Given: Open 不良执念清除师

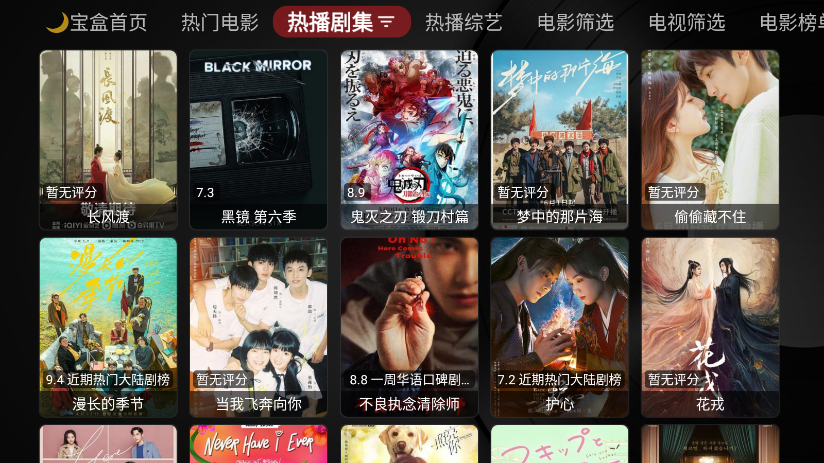Looking at the screenshot, I should [x=409, y=327].
